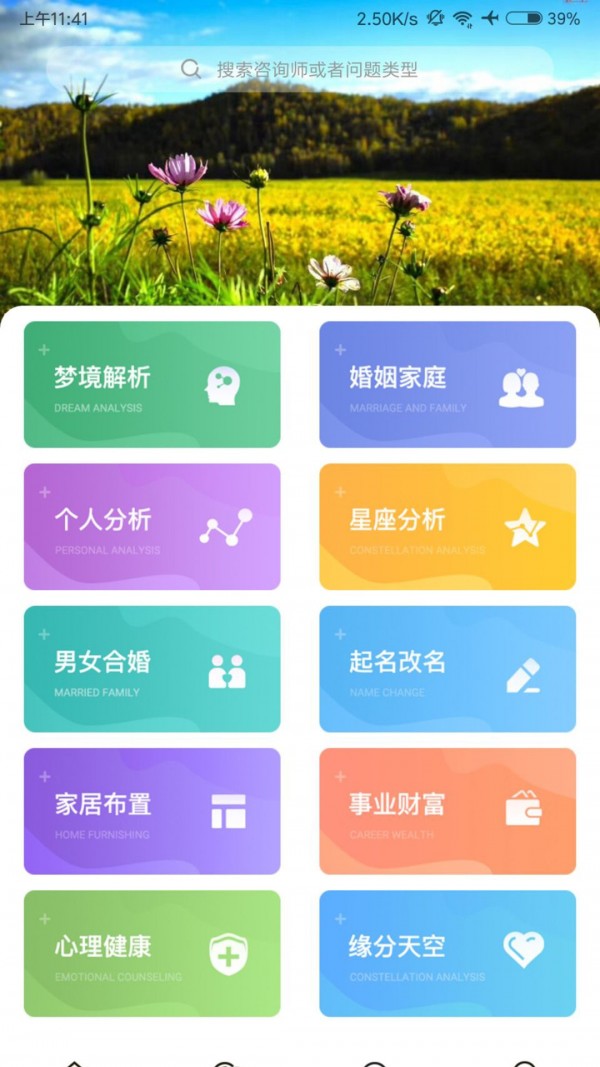The width and height of the screenshot is (600, 1067).
Task: Open the 缘分天空 card
Action: tap(447, 953)
